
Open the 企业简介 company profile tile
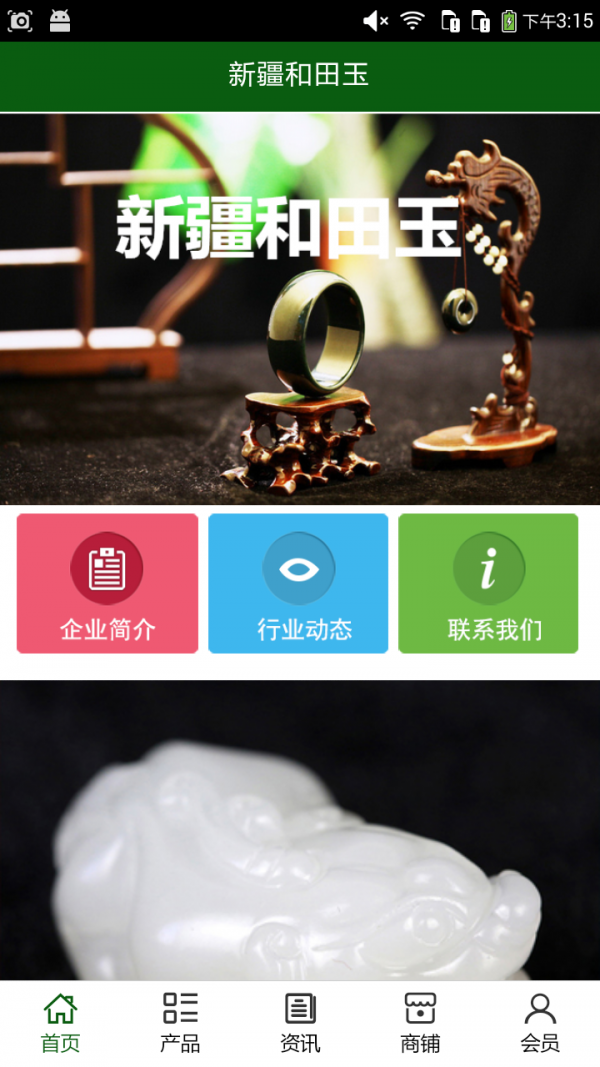[107, 584]
